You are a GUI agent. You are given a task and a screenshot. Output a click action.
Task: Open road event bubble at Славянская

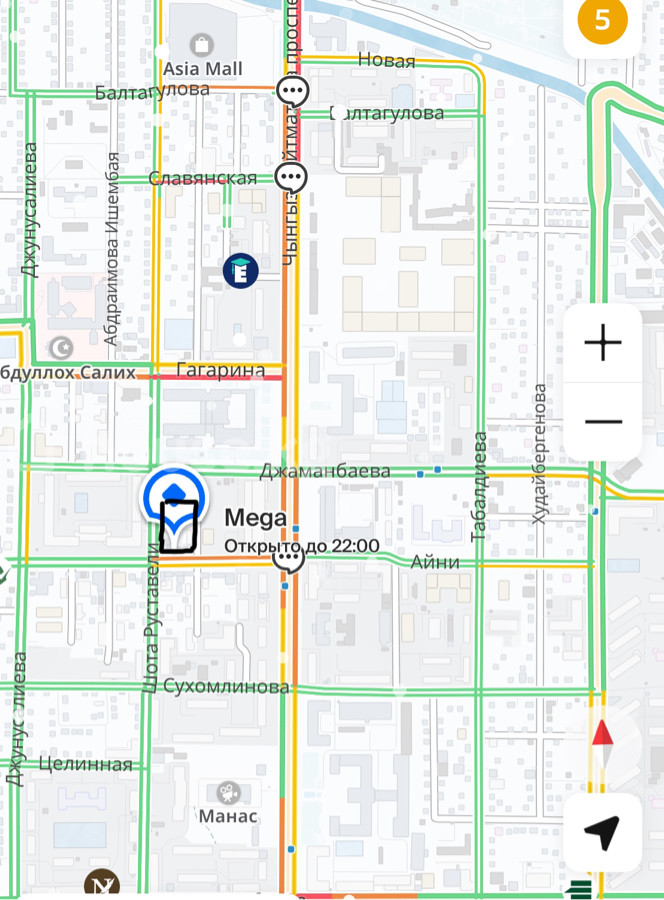(291, 178)
